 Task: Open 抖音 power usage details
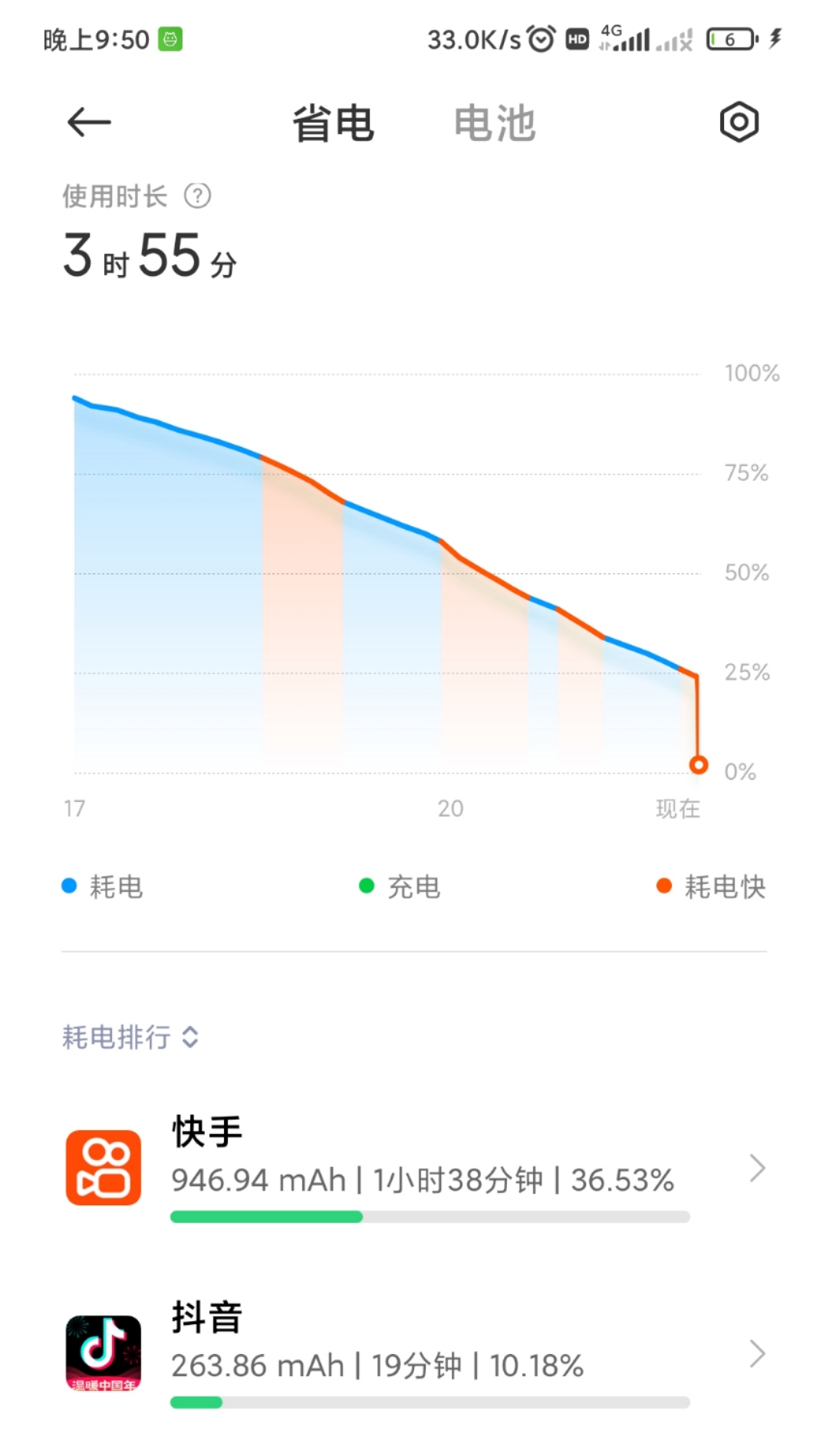[414, 1355]
